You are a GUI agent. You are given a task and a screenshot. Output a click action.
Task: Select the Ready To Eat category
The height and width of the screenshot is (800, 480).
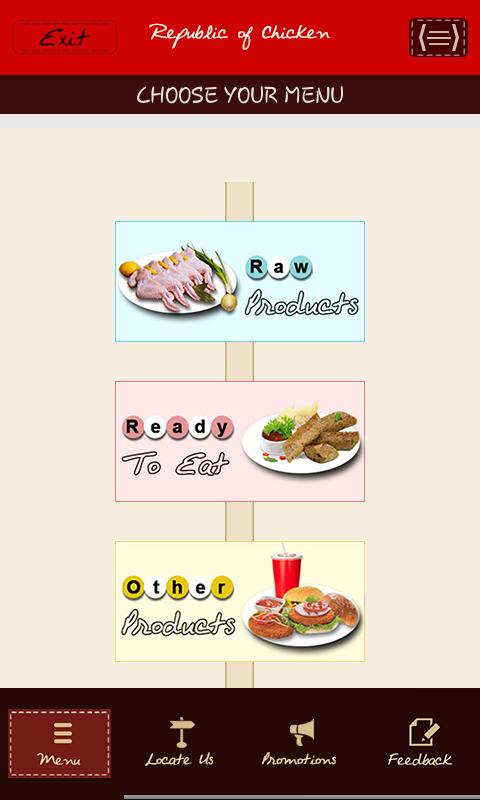point(240,441)
